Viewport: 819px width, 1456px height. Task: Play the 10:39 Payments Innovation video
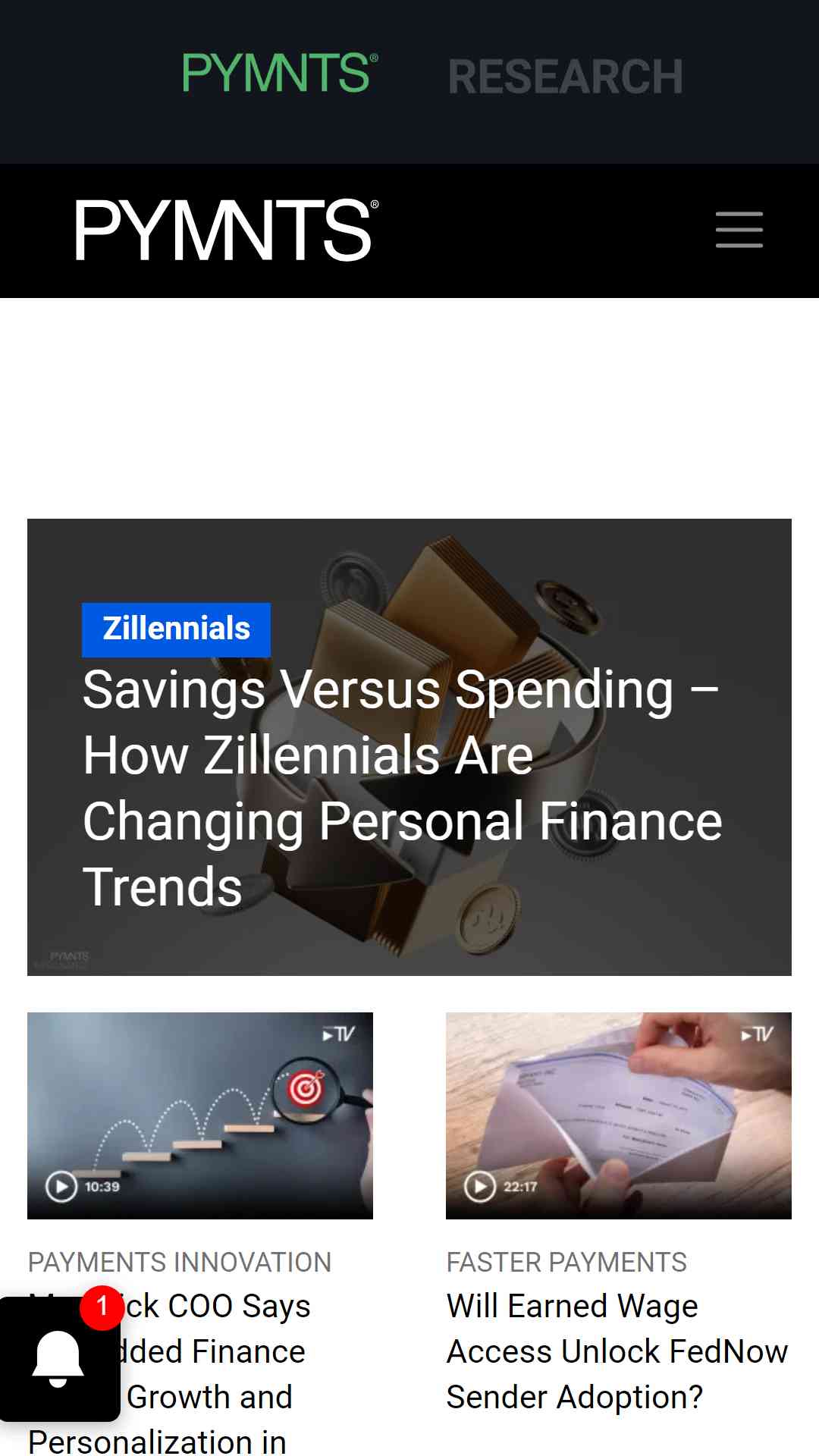point(200,1116)
